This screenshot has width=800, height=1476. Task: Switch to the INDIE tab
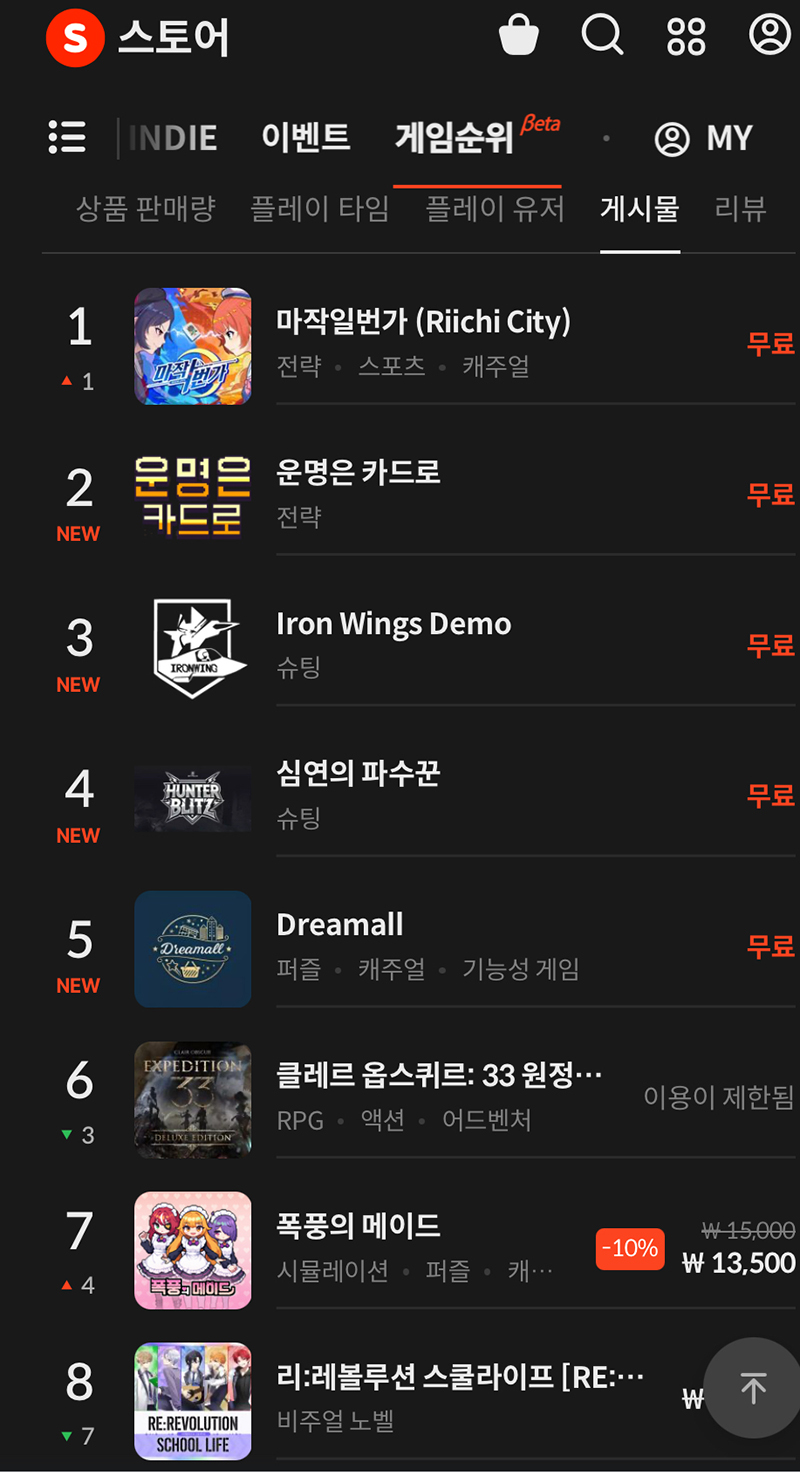click(173, 137)
